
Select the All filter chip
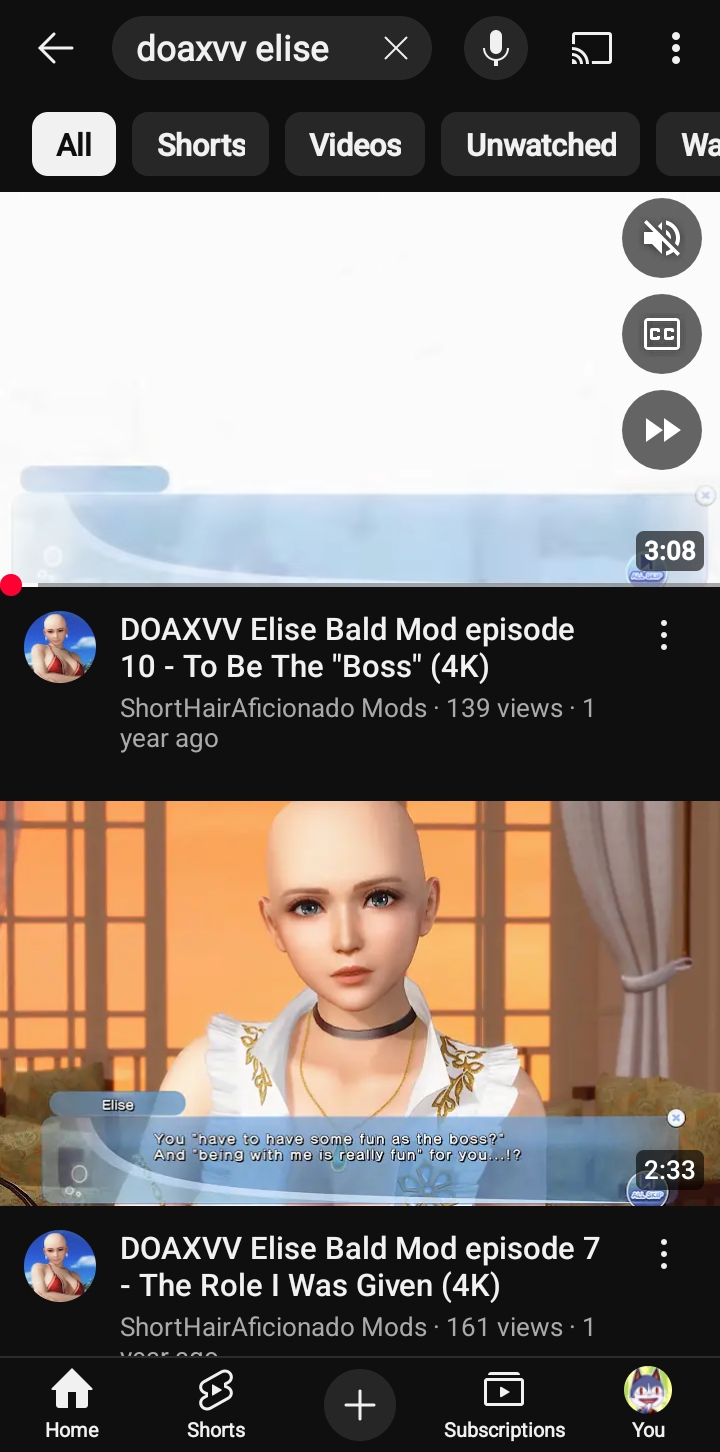74,145
